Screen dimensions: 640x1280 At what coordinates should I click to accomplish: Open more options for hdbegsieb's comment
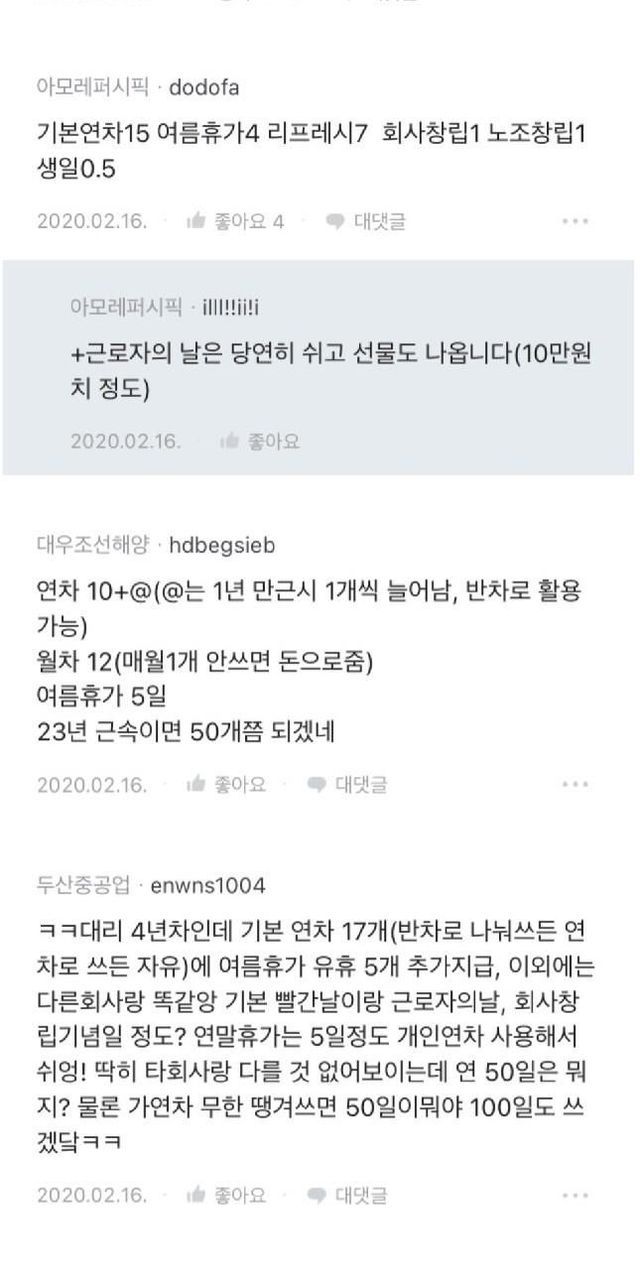tap(575, 784)
